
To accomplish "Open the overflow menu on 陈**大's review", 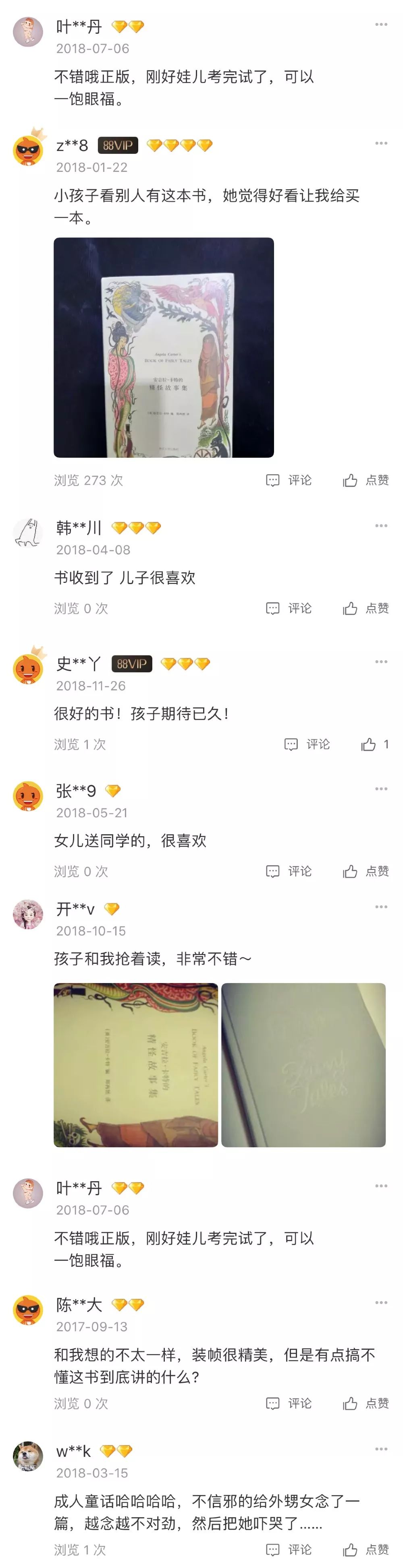I will click(x=381, y=1303).
